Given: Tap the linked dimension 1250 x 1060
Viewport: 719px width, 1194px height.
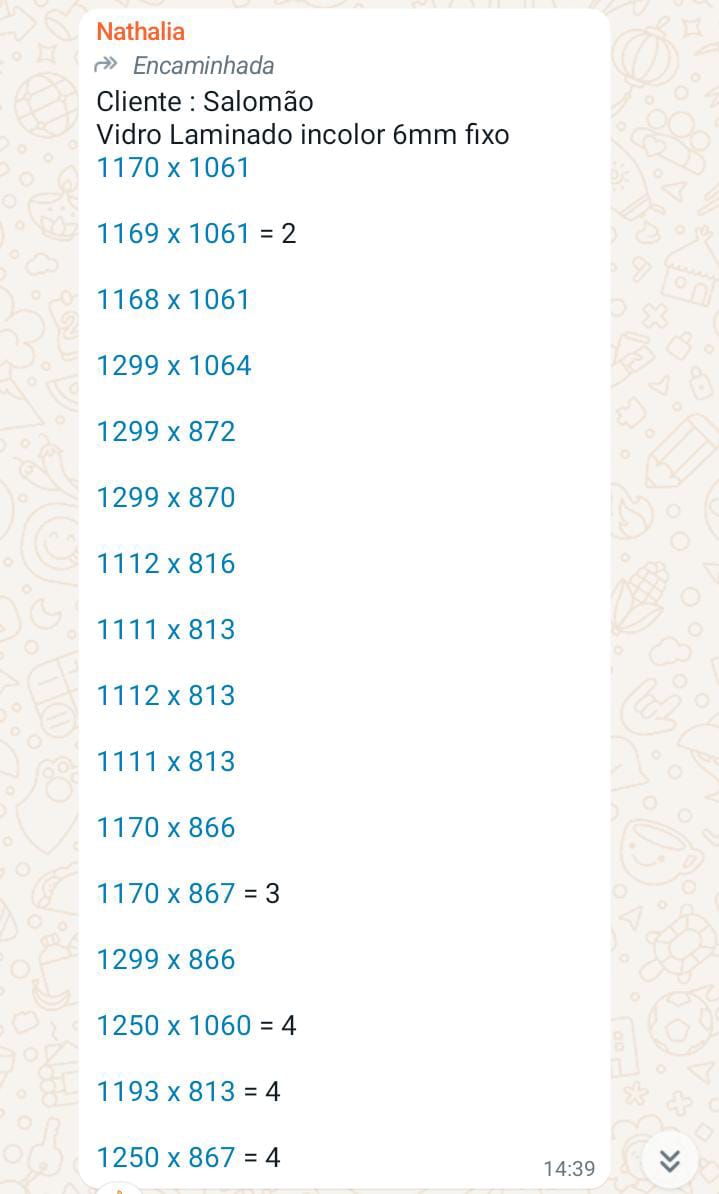Looking at the screenshot, I should point(174,1026).
